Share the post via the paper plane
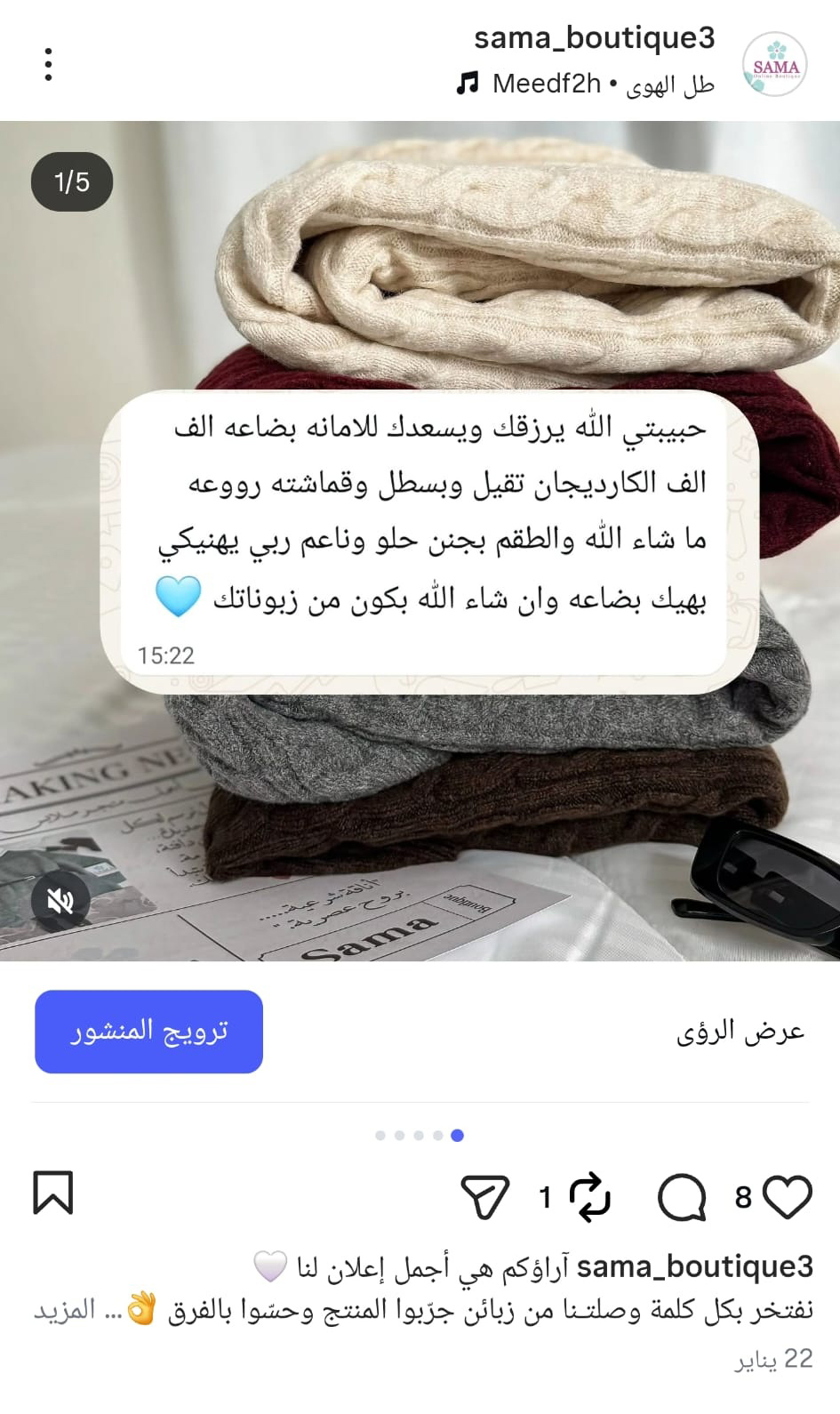This screenshot has height=1414, width=840. (484, 1197)
